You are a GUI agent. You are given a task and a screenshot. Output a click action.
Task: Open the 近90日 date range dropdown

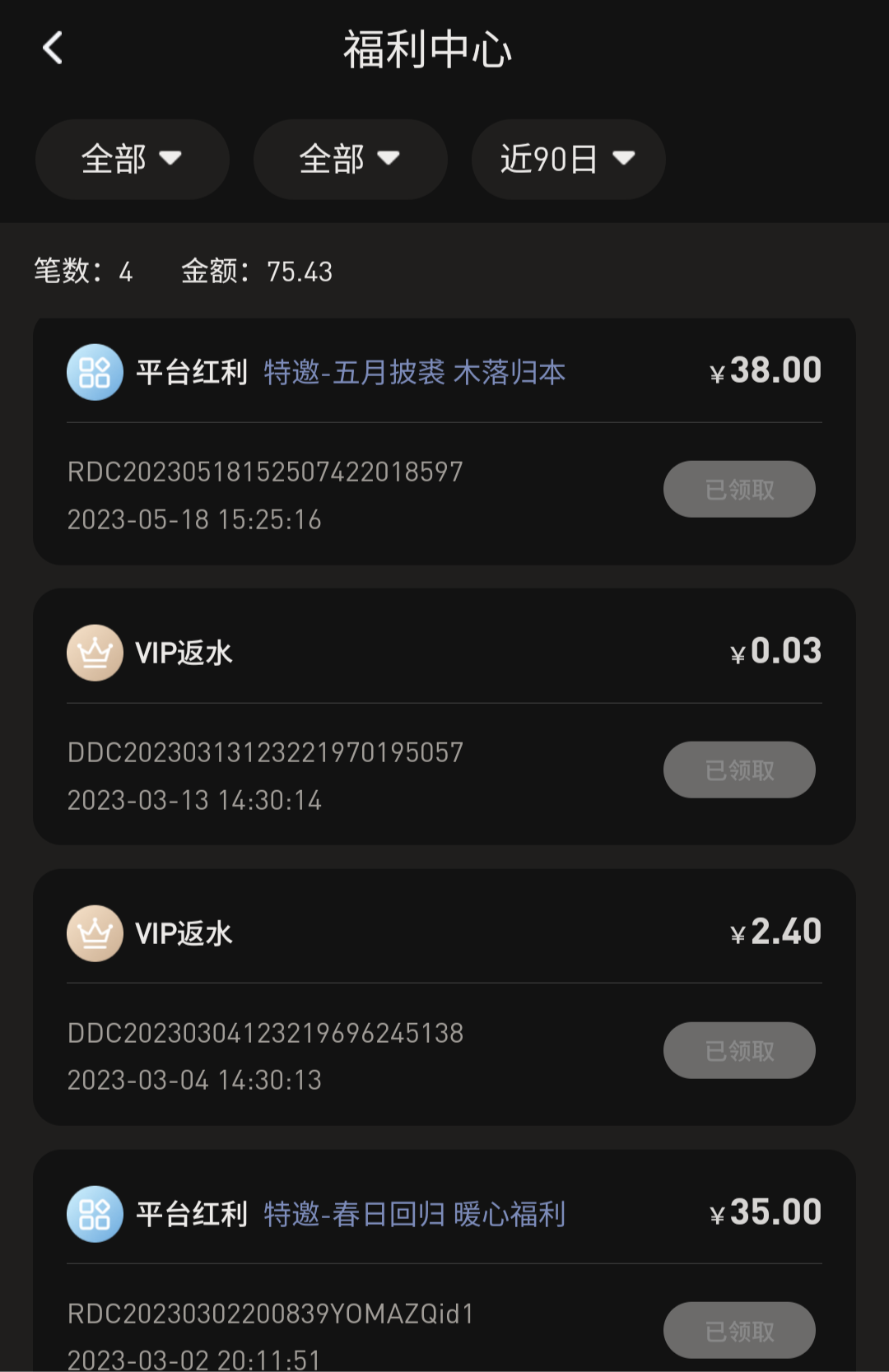point(568,159)
